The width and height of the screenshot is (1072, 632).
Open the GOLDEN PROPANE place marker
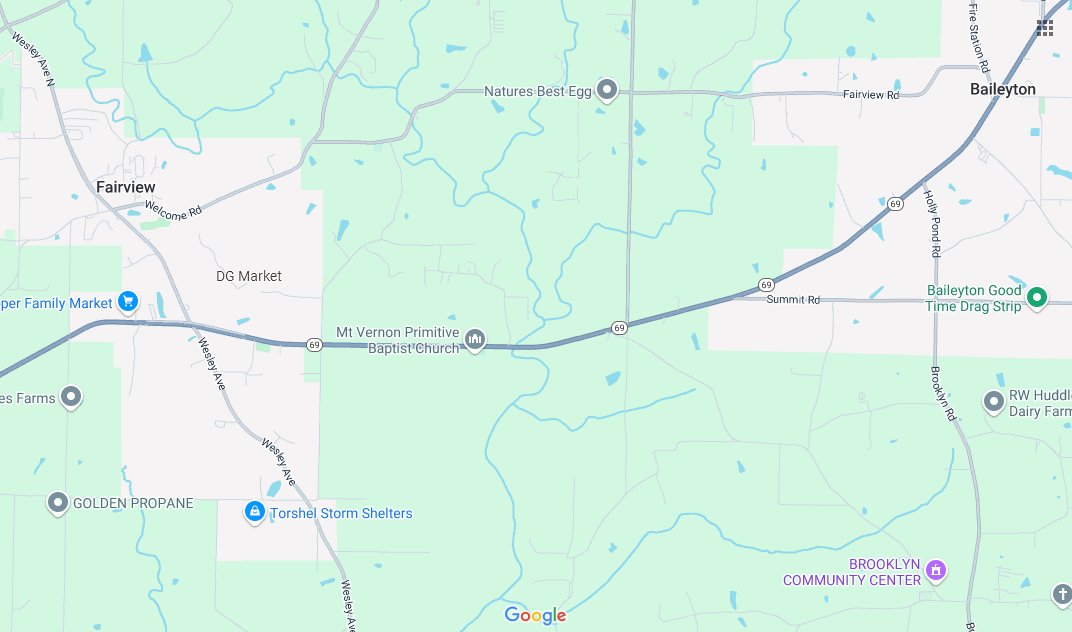click(x=58, y=503)
